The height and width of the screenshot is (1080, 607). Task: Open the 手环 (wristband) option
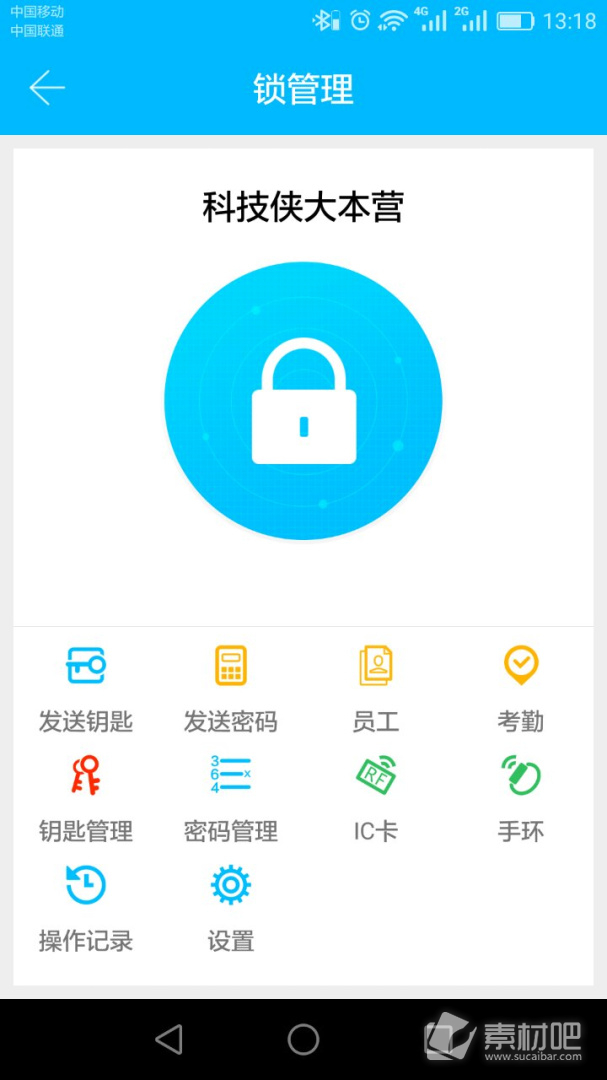(521, 798)
